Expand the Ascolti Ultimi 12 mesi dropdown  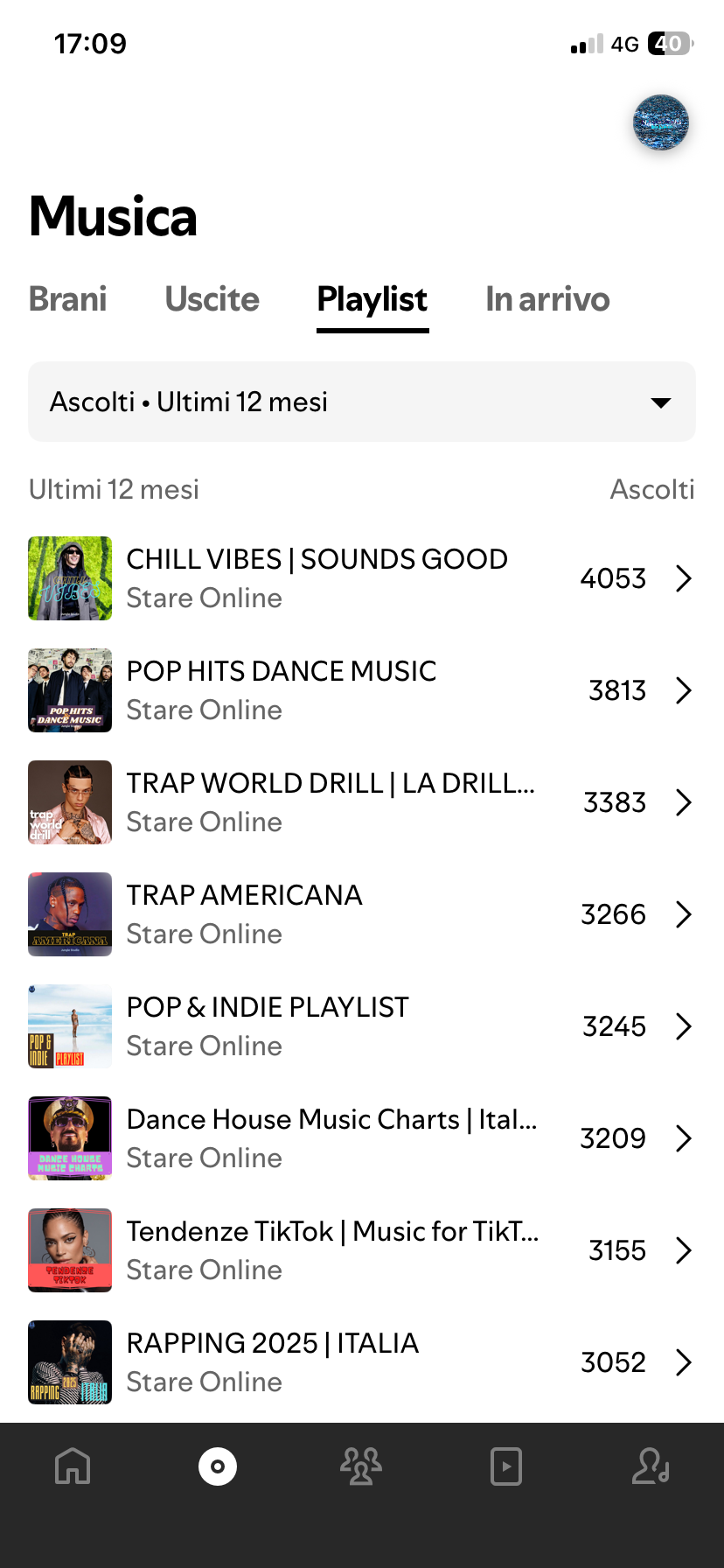point(362,402)
